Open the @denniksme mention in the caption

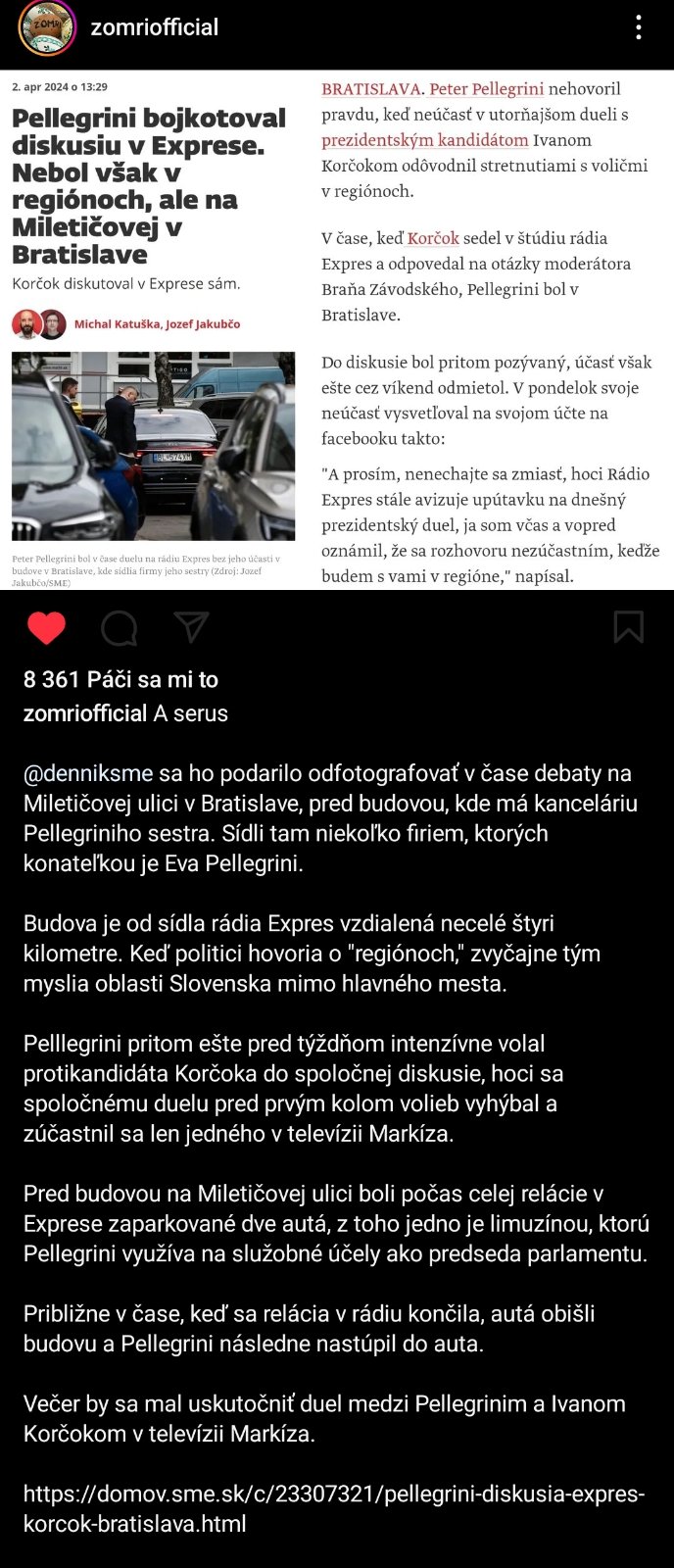[x=88, y=773]
